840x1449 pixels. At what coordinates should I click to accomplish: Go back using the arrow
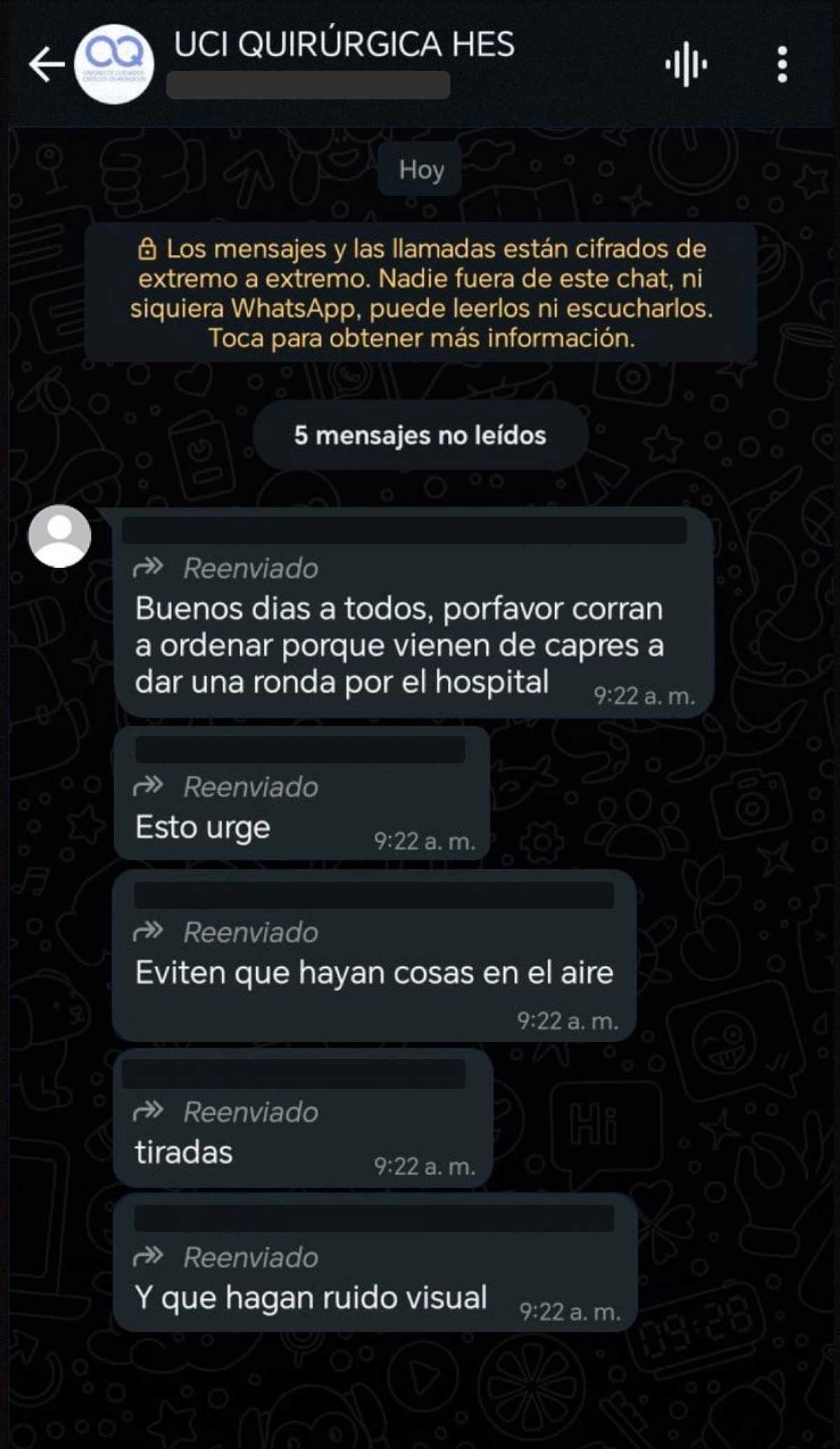[46, 64]
